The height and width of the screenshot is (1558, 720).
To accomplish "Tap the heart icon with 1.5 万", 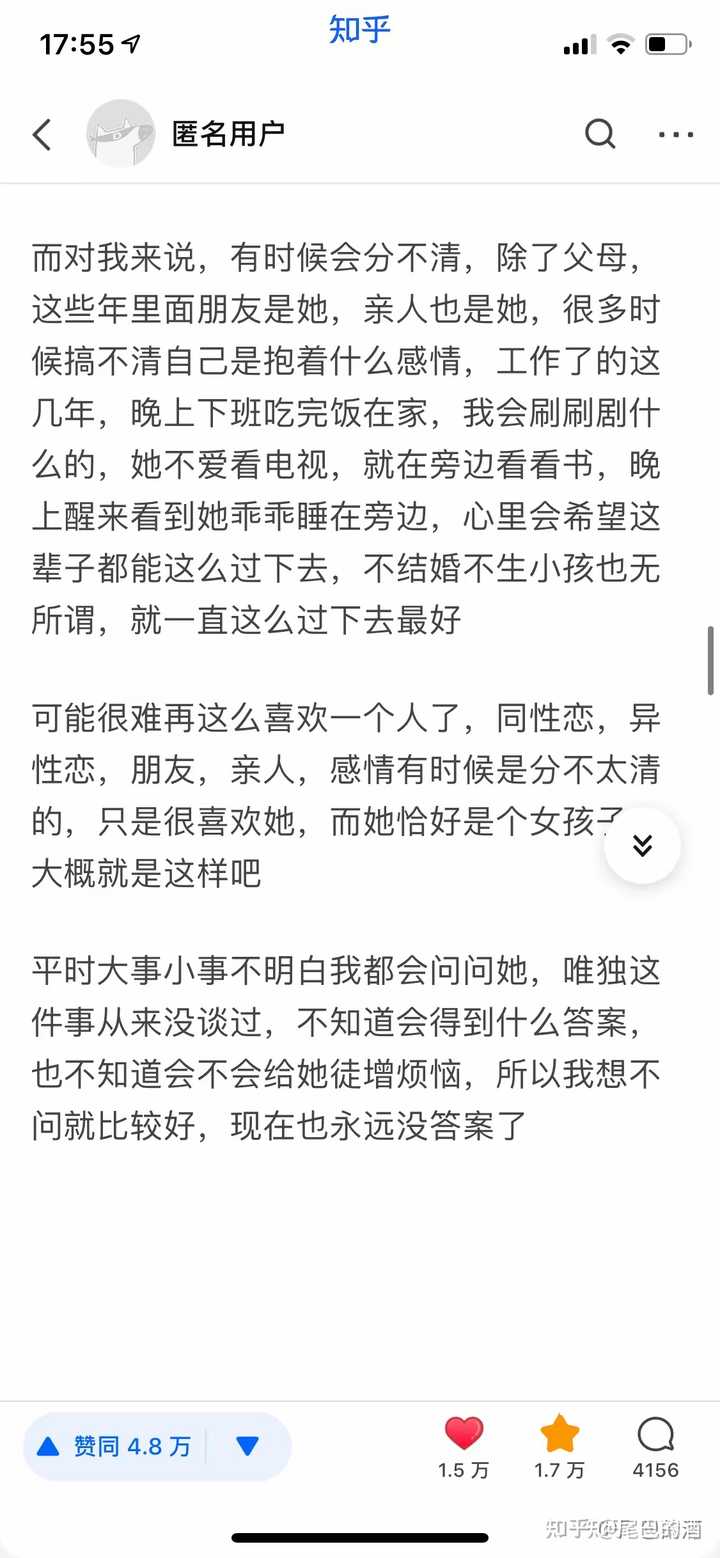I will tap(463, 1435).
